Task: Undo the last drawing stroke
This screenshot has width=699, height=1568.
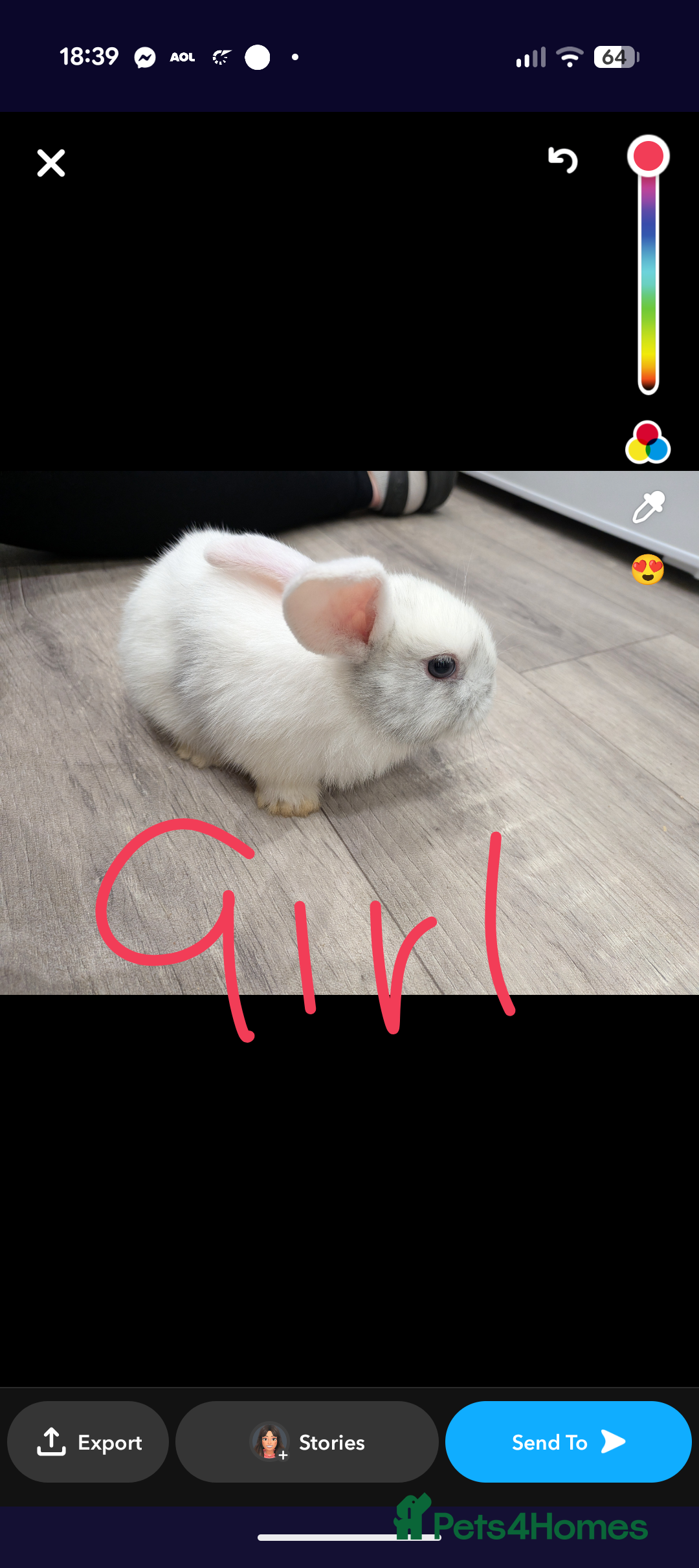Action: (562, 160)
